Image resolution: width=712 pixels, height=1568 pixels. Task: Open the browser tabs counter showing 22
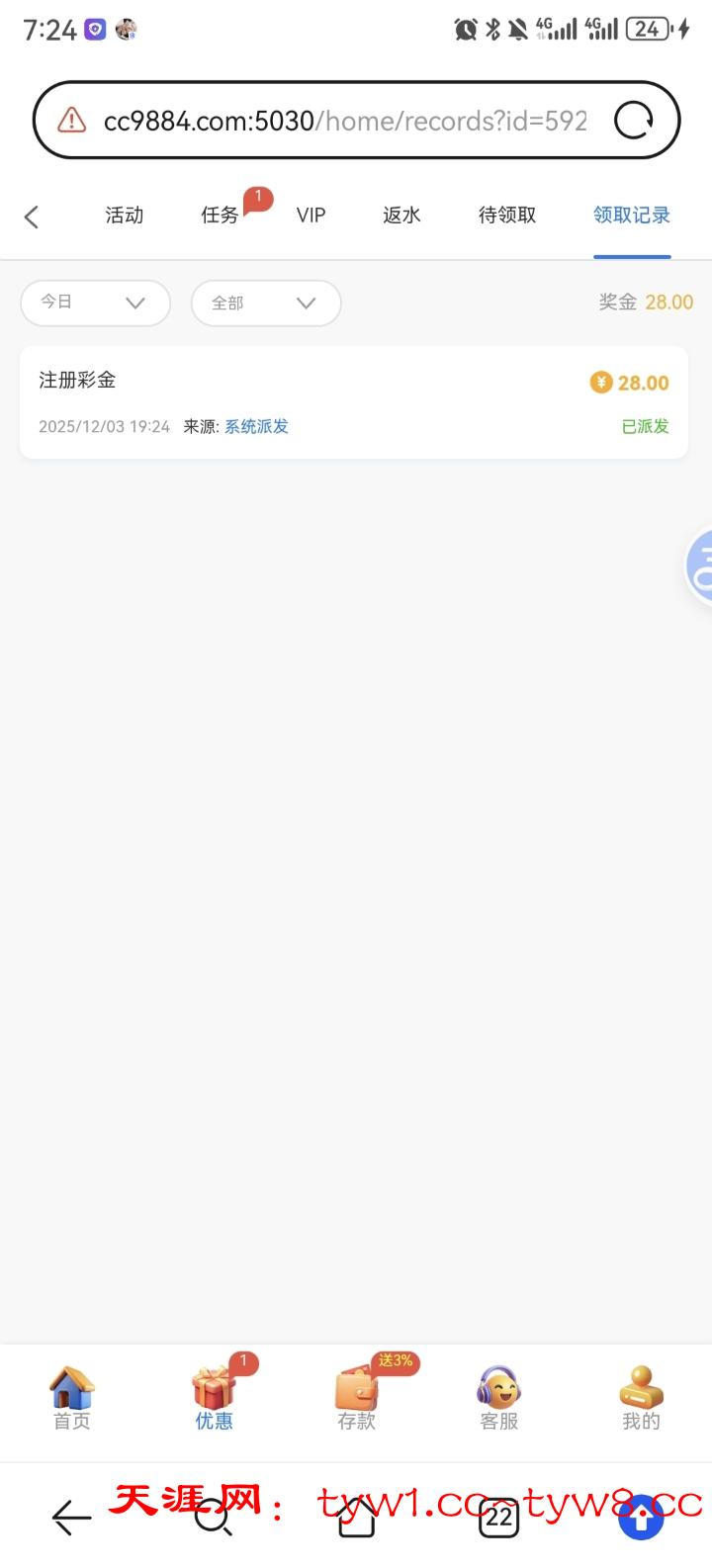click(499, 1517)
